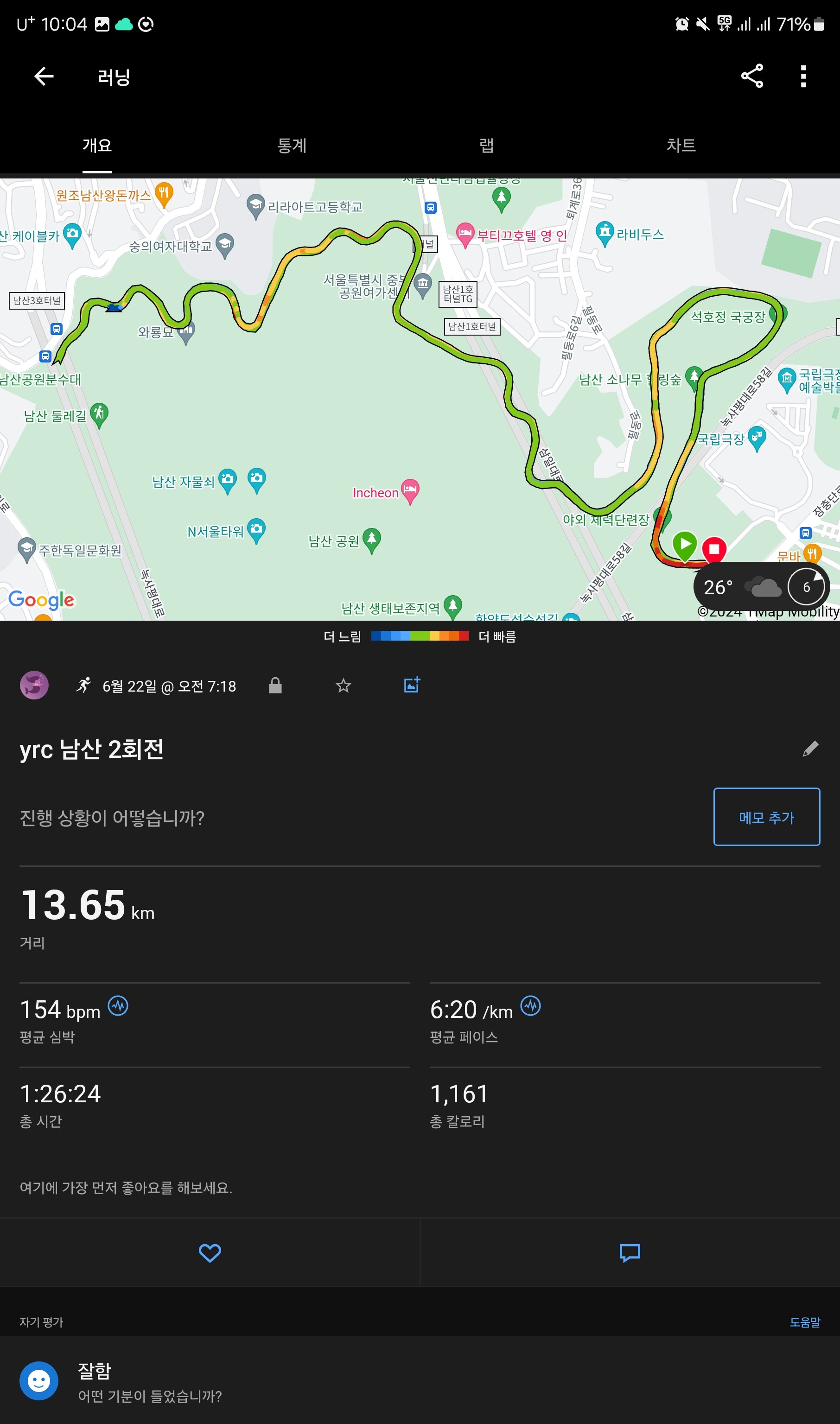The image size is (840, 1424).
Task: Mark activity as favorite with star
Action: tap(344, 686)
